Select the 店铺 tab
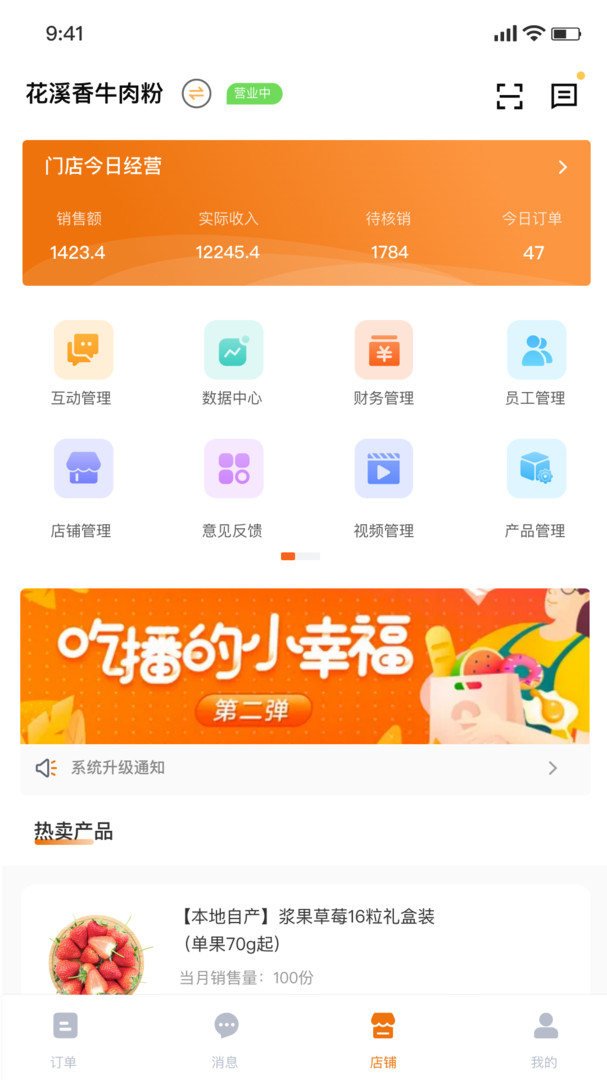This screenshot has height=1080, width=607. coord(383,1038)
